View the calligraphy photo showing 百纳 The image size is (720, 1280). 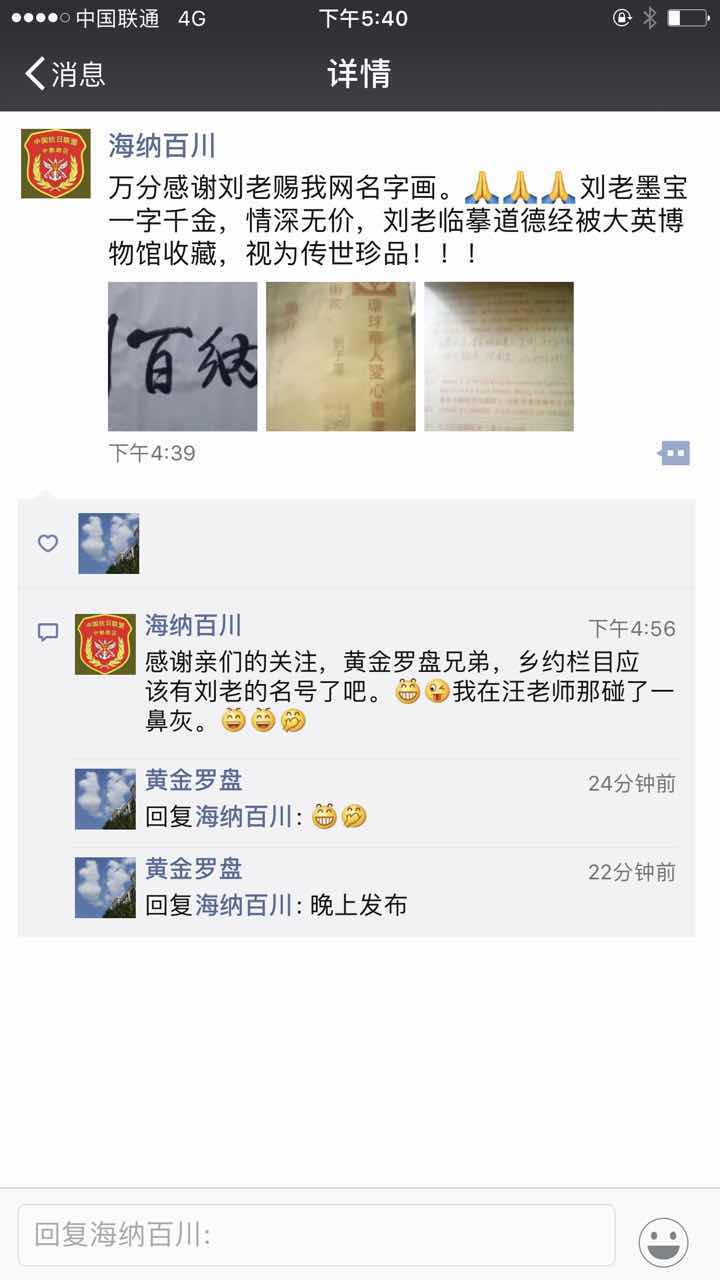click(183, 357)
